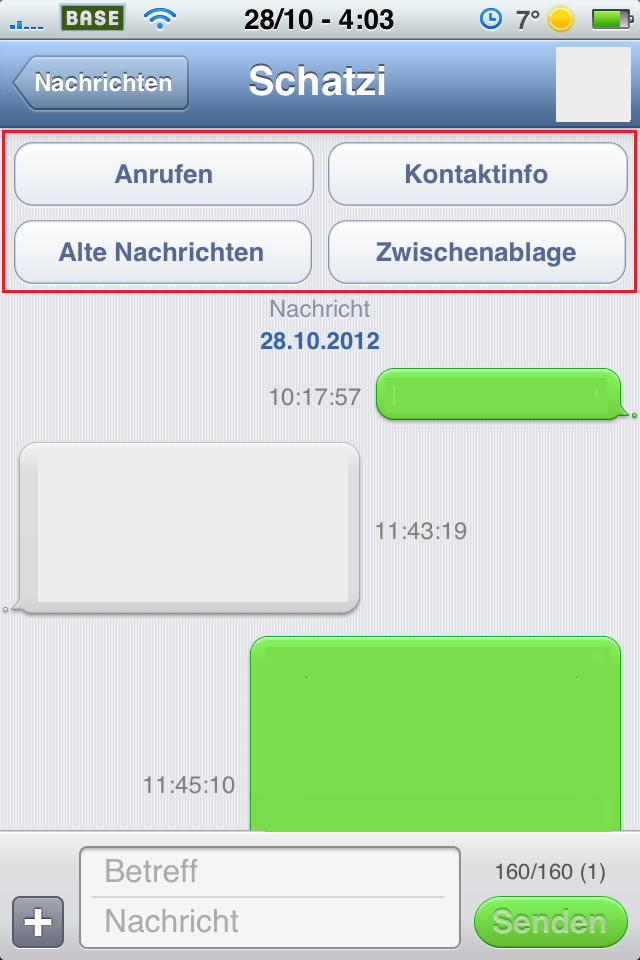Load Alte Nachrichten
This screenshot has height=960, width=640.
(x=161, y=252)
